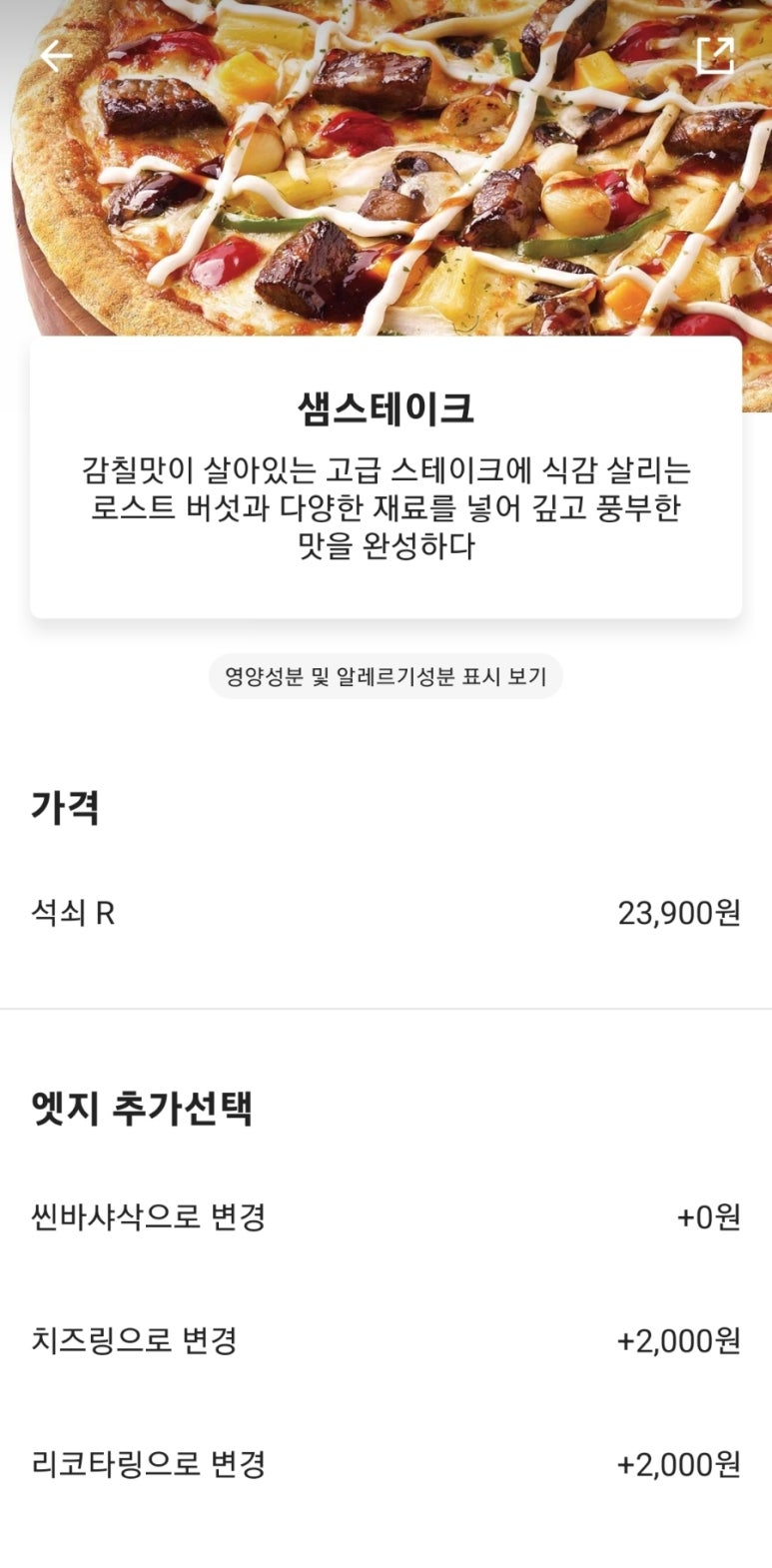Choose 씬바사삭으로 변경 edge option

point(386,1217)
